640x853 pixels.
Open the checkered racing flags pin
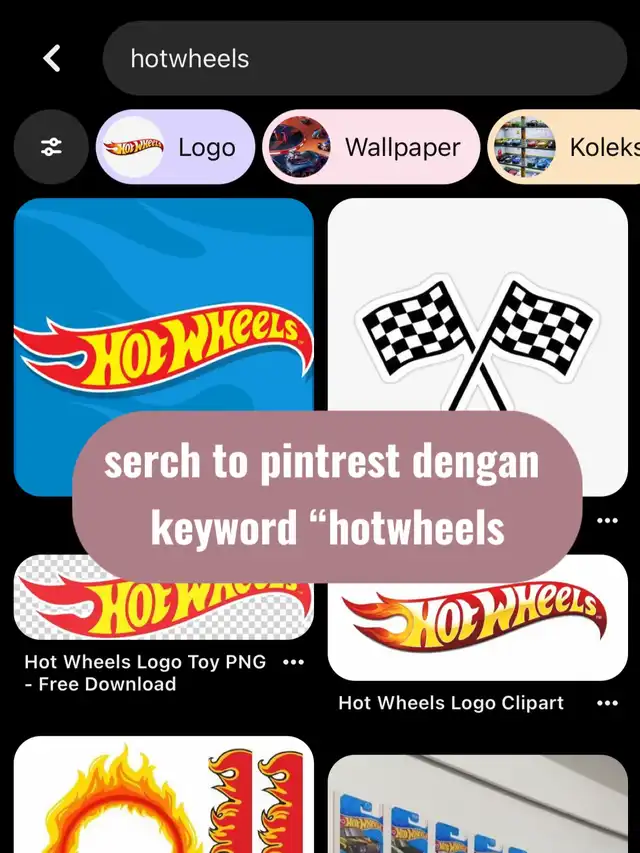coord(477,300)
